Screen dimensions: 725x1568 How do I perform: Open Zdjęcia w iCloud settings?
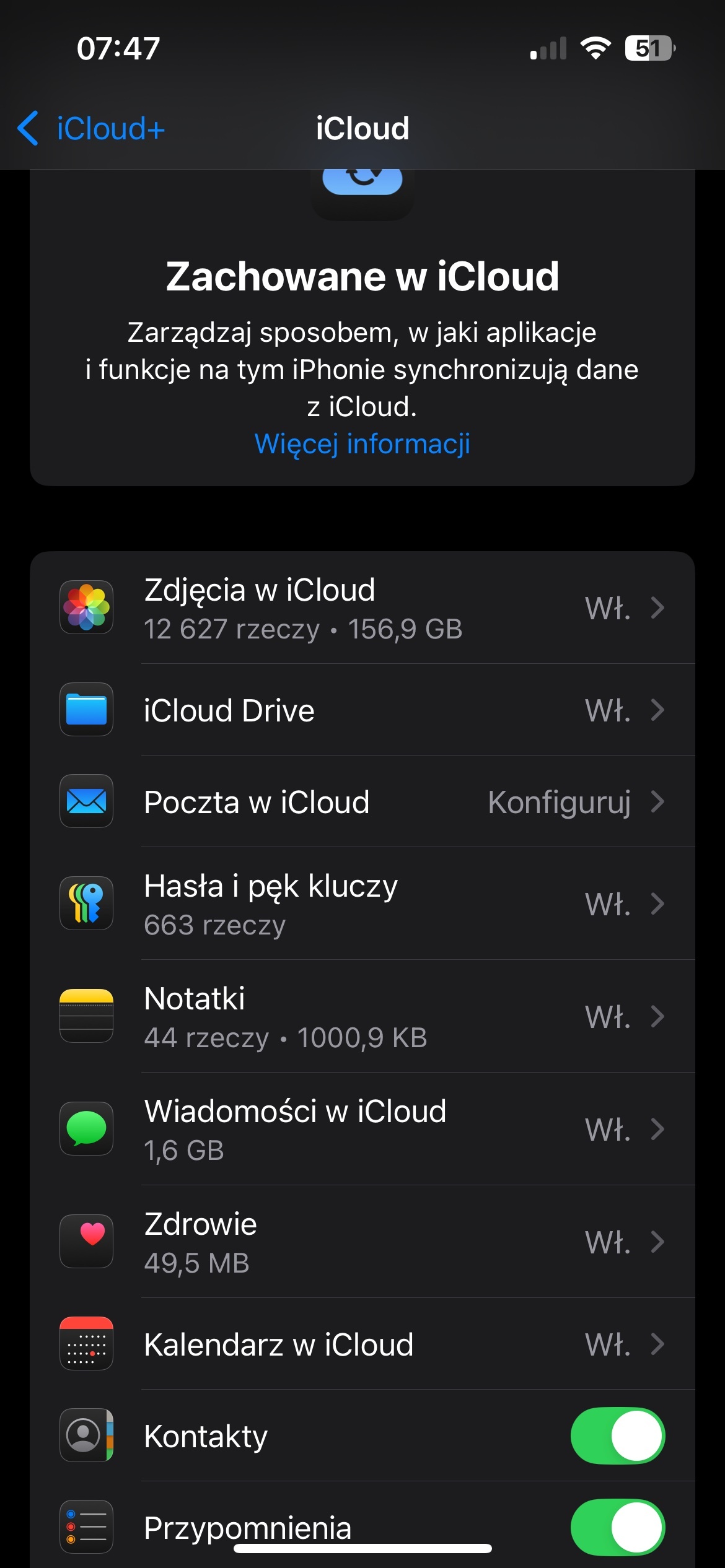pyautogui.click(x=362, y=608)
